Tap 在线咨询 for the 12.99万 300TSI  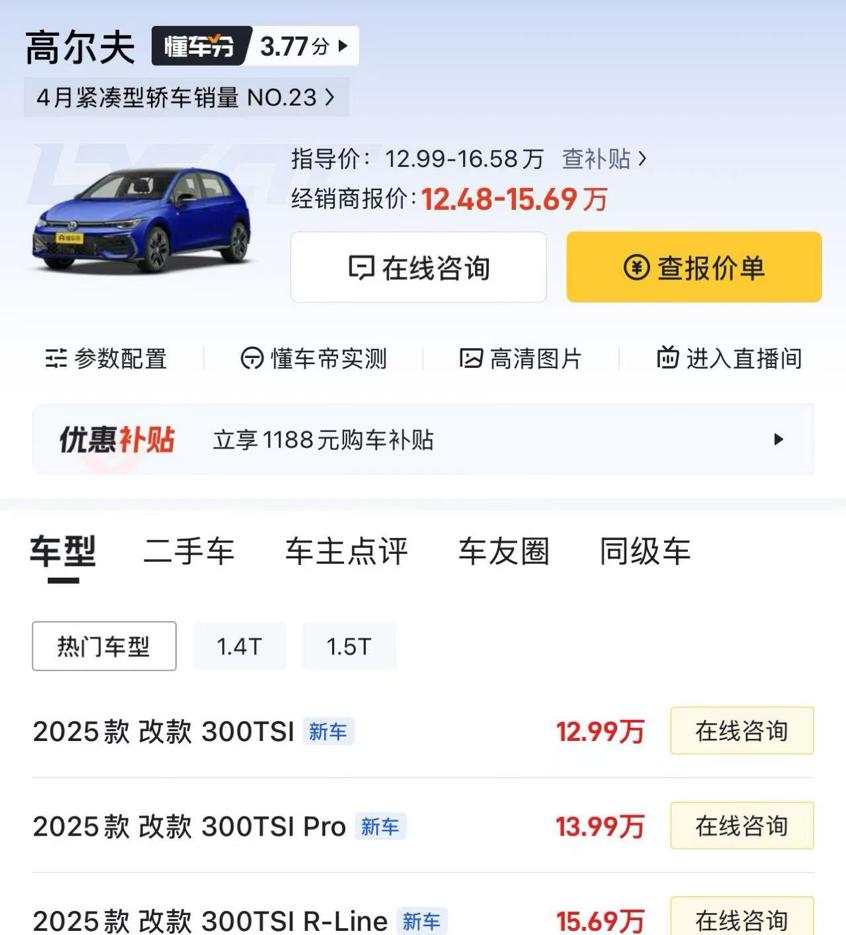pyautogui.click(x=741, y=731)
